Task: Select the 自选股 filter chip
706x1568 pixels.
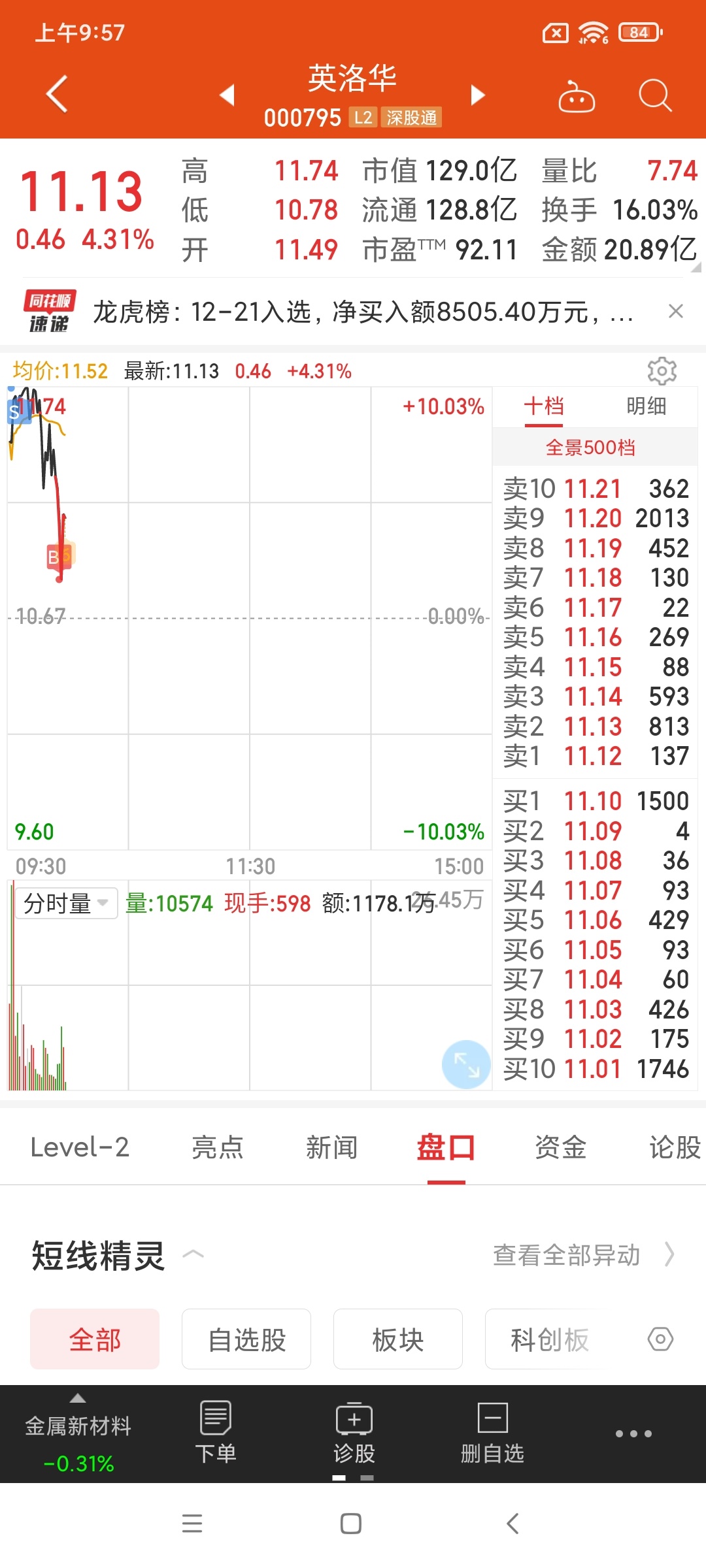Action: pyautogui.click(x=246, y=1339)
